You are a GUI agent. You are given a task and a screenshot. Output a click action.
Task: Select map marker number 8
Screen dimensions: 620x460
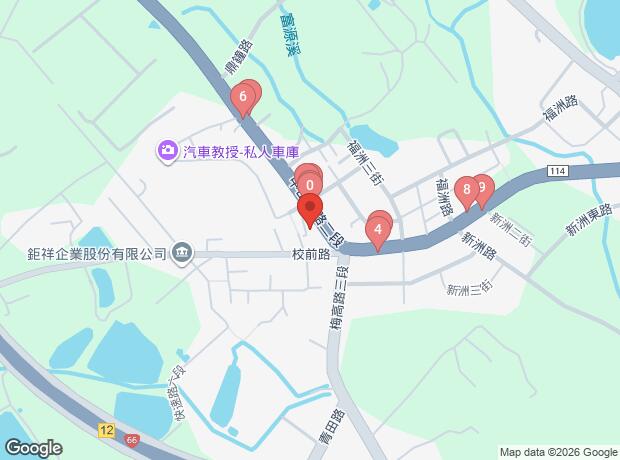coord(466,189)
